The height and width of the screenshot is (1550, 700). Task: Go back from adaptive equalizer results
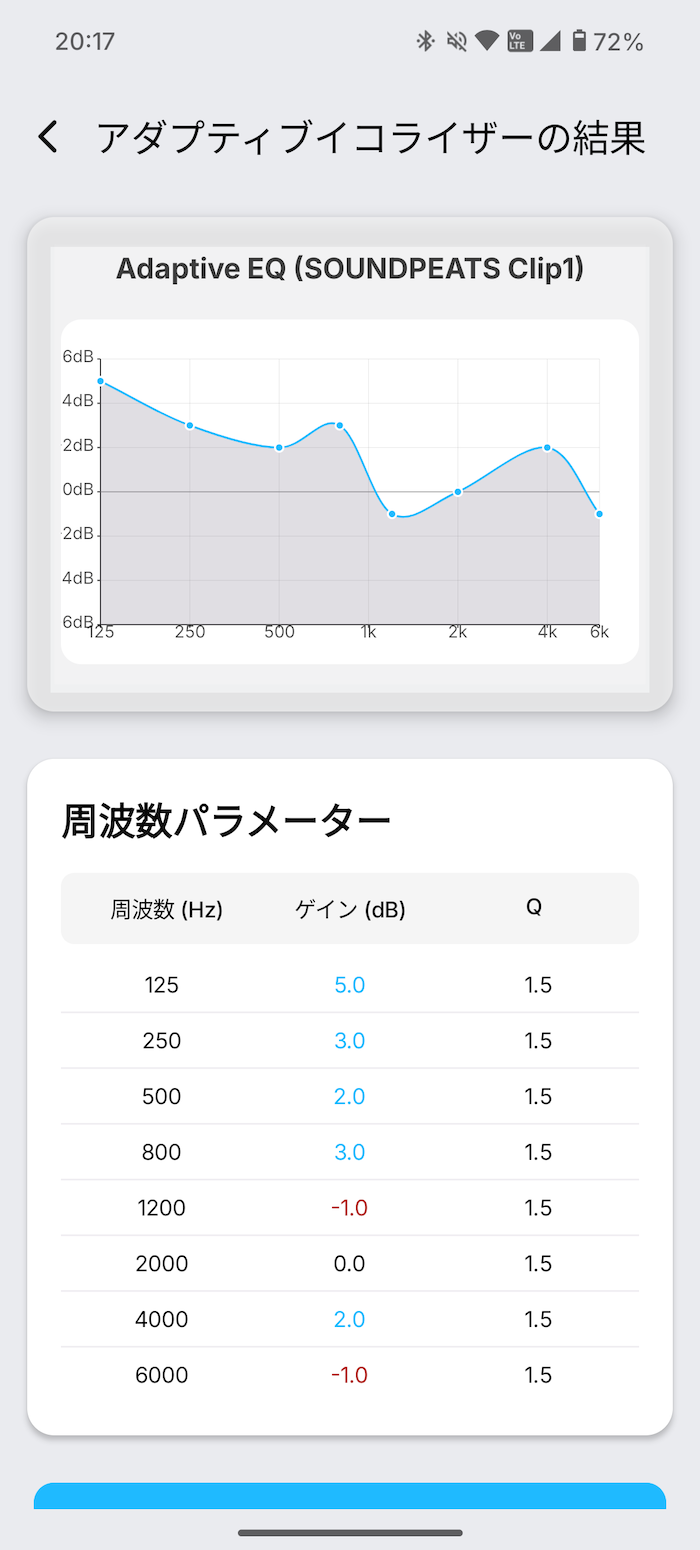pos(48,137)
